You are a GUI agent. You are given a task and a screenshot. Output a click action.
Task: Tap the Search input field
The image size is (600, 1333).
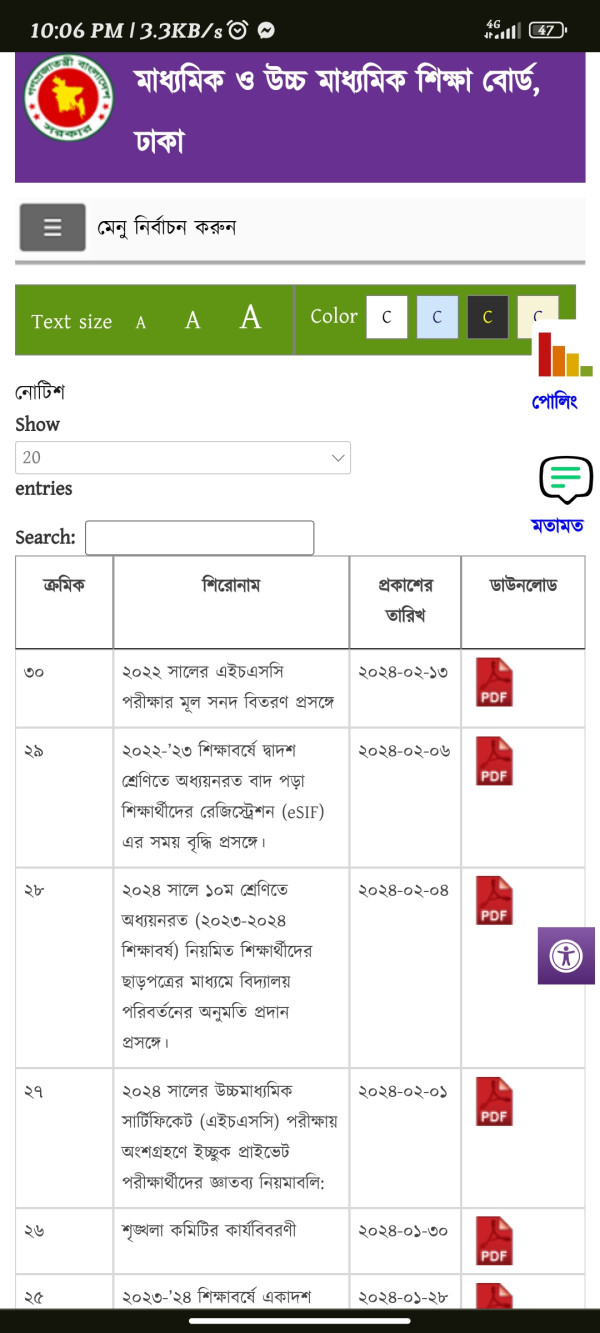coord(199,537)
